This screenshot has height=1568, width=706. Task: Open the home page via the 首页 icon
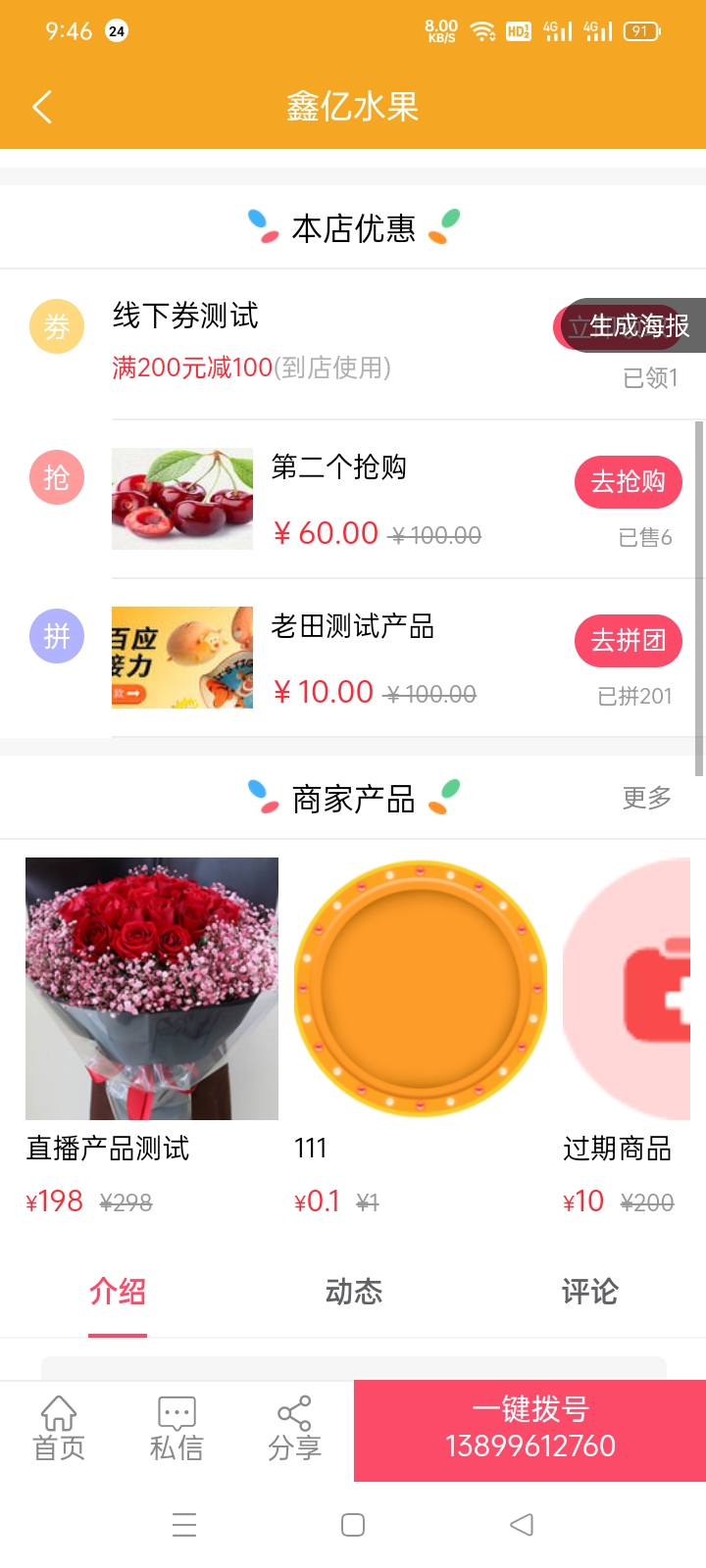click(58, 1430)
